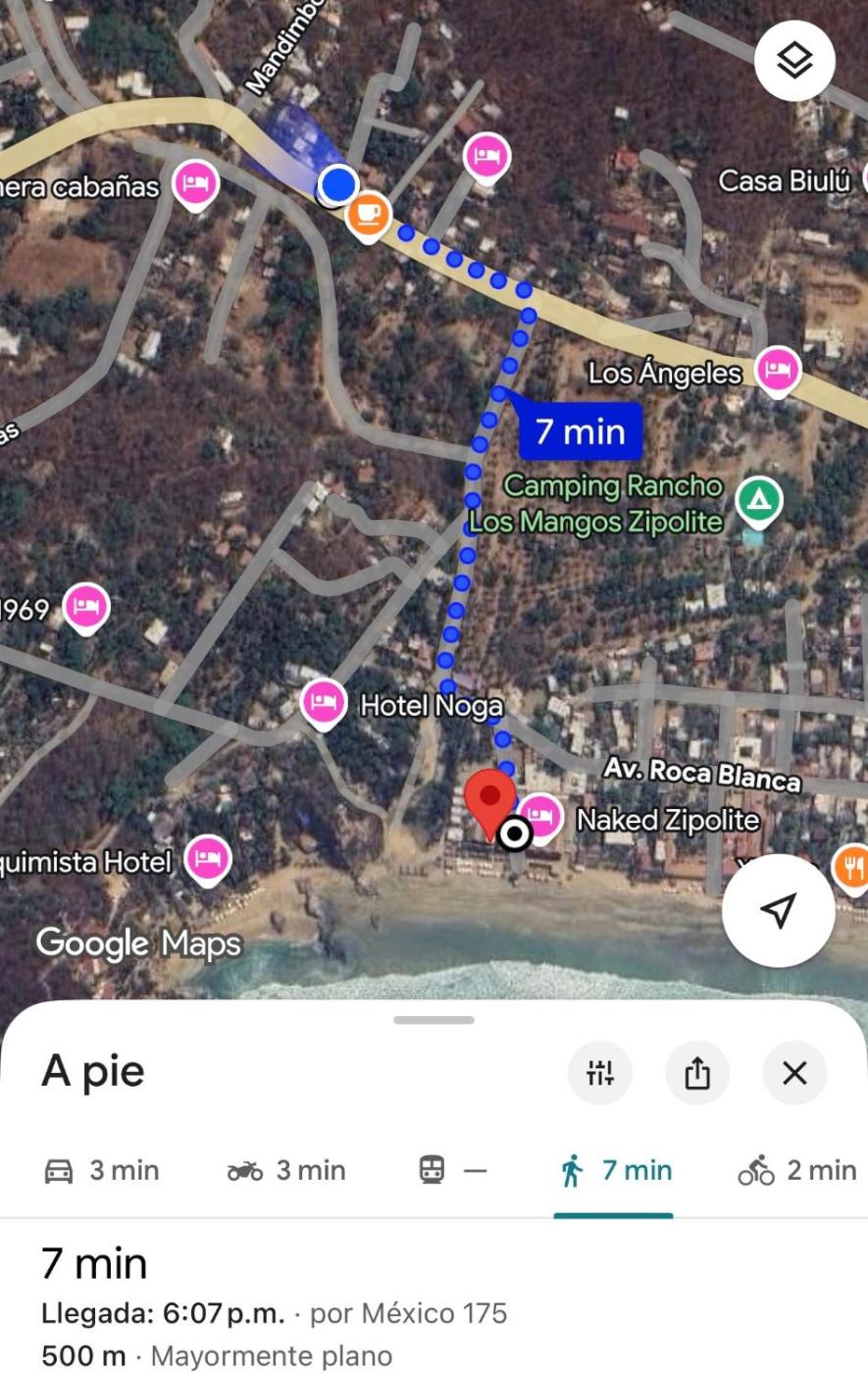Expand the route details drag handle
The width and height of the screenshot is (868, 1373).
(434, 1020)
